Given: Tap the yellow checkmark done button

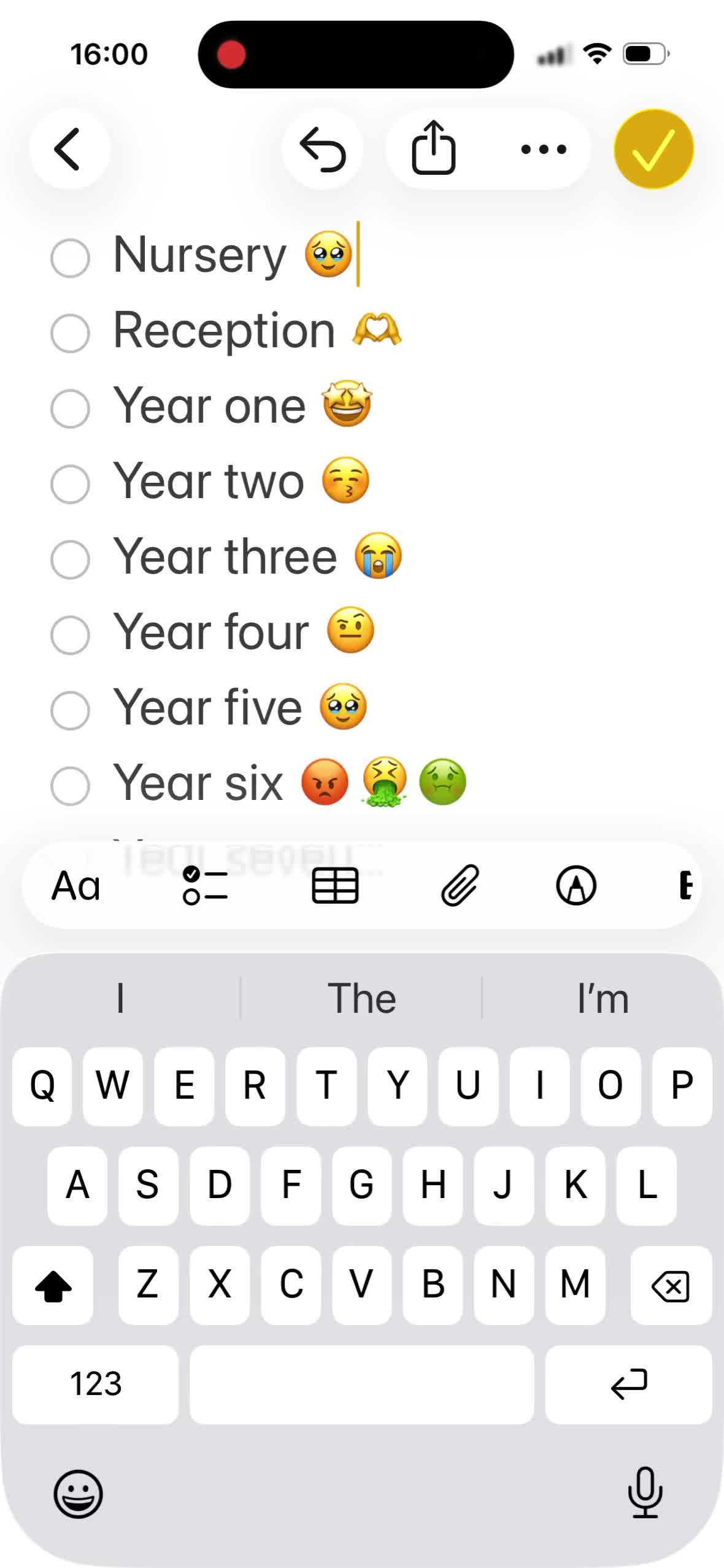Looking at the screenshot, I should (x=654, y=149).
